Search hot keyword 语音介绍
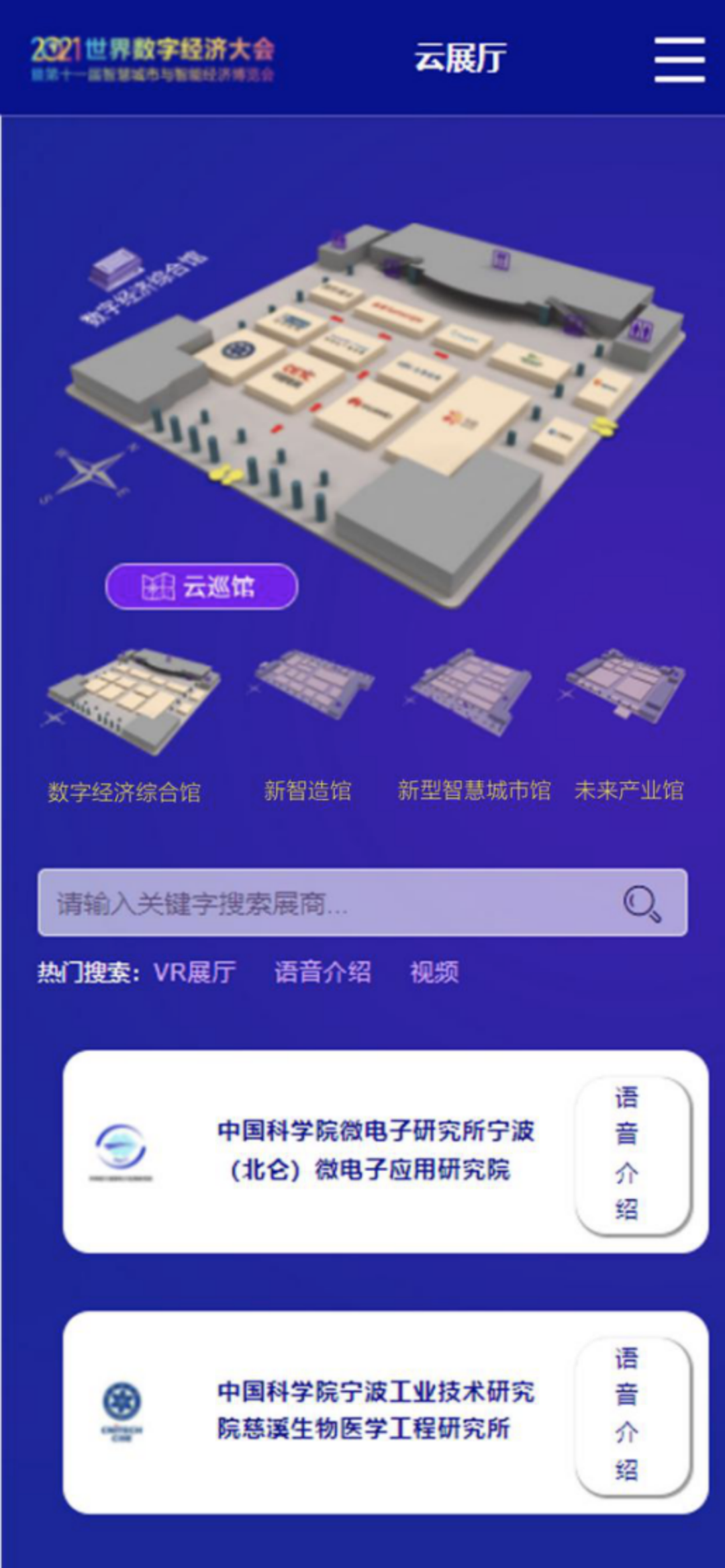Image resolution: width=725 pixels, height=1568 pixels. (322, 972)
